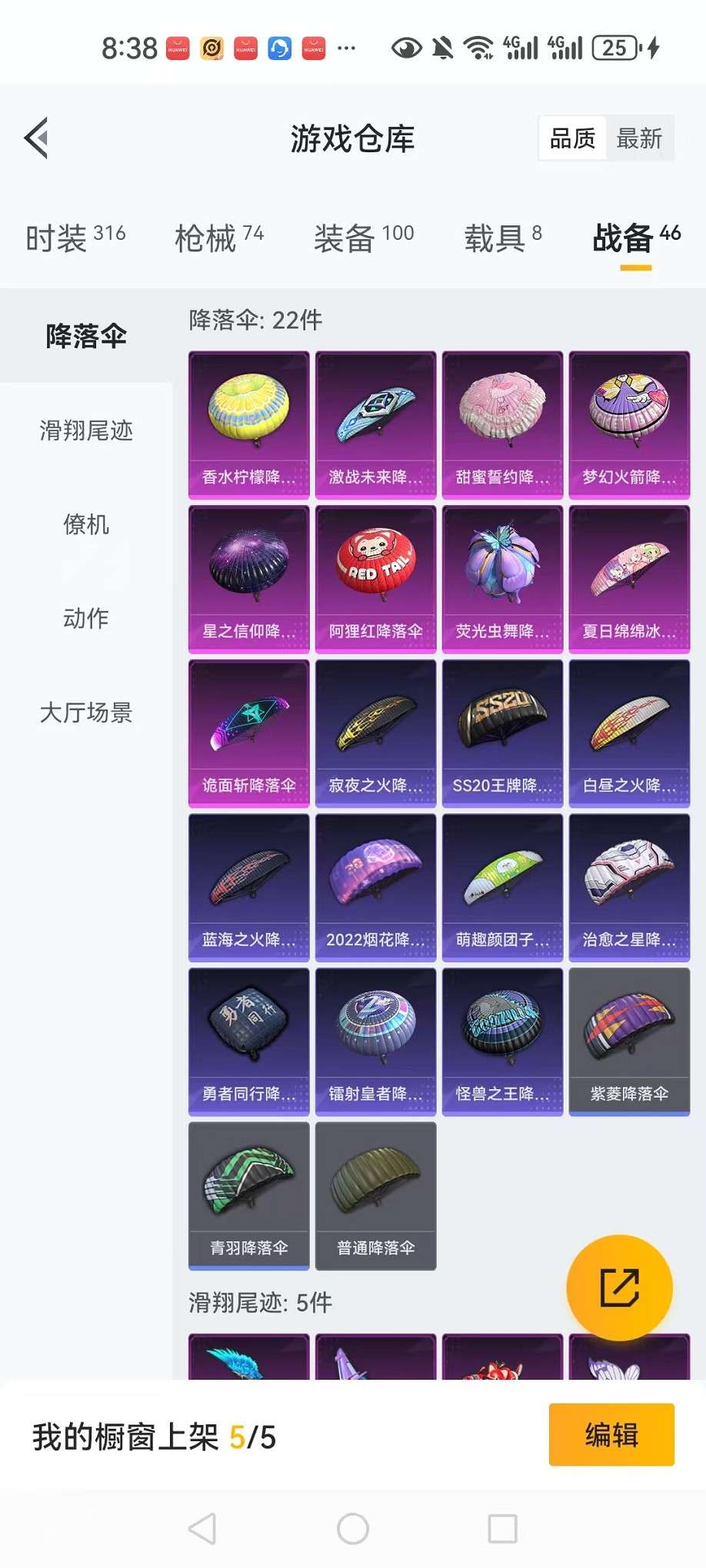
Task: Open the 普通降落伞 item
Action: pos(375,1195)
